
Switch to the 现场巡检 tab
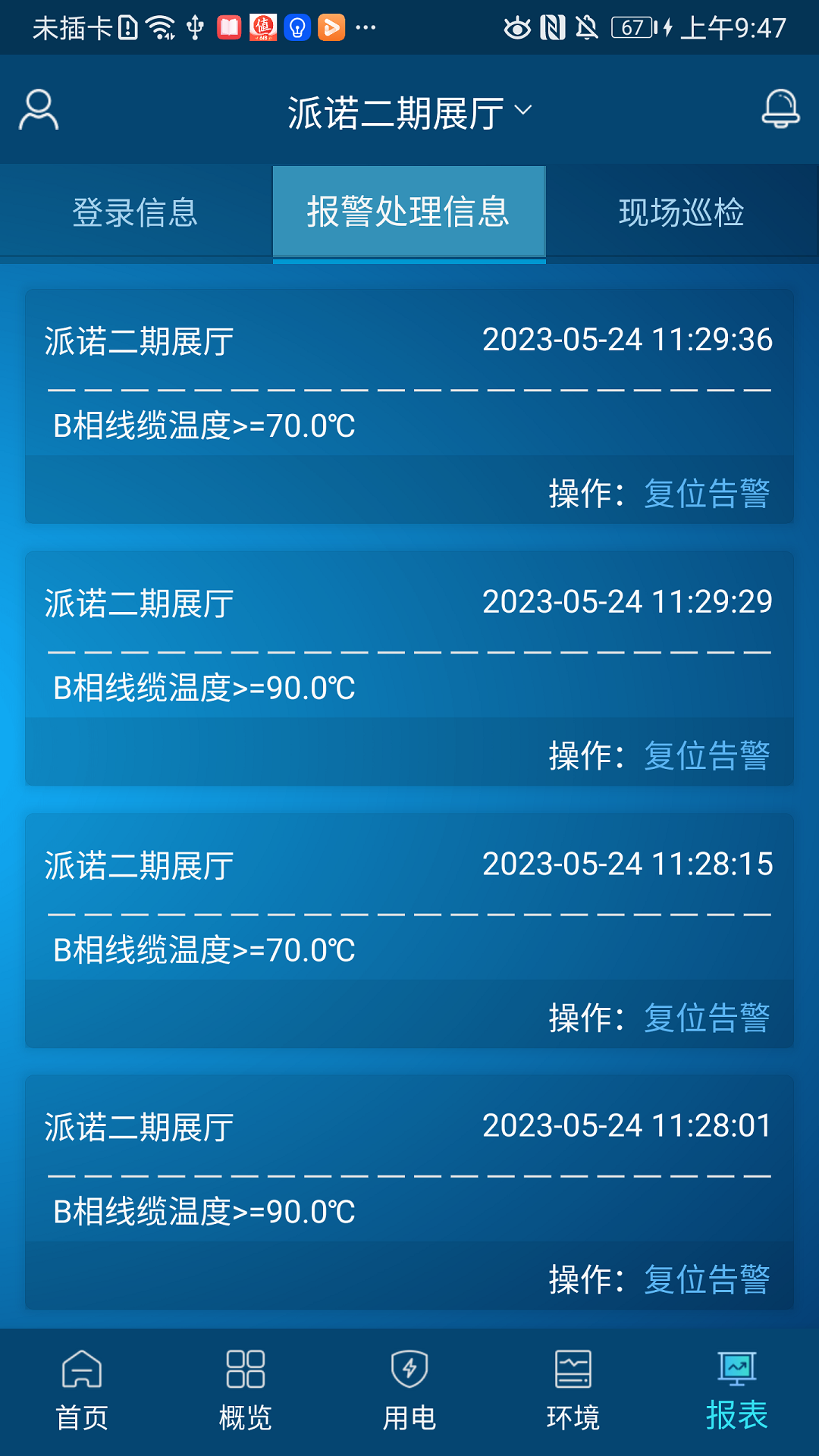(682, 213)
